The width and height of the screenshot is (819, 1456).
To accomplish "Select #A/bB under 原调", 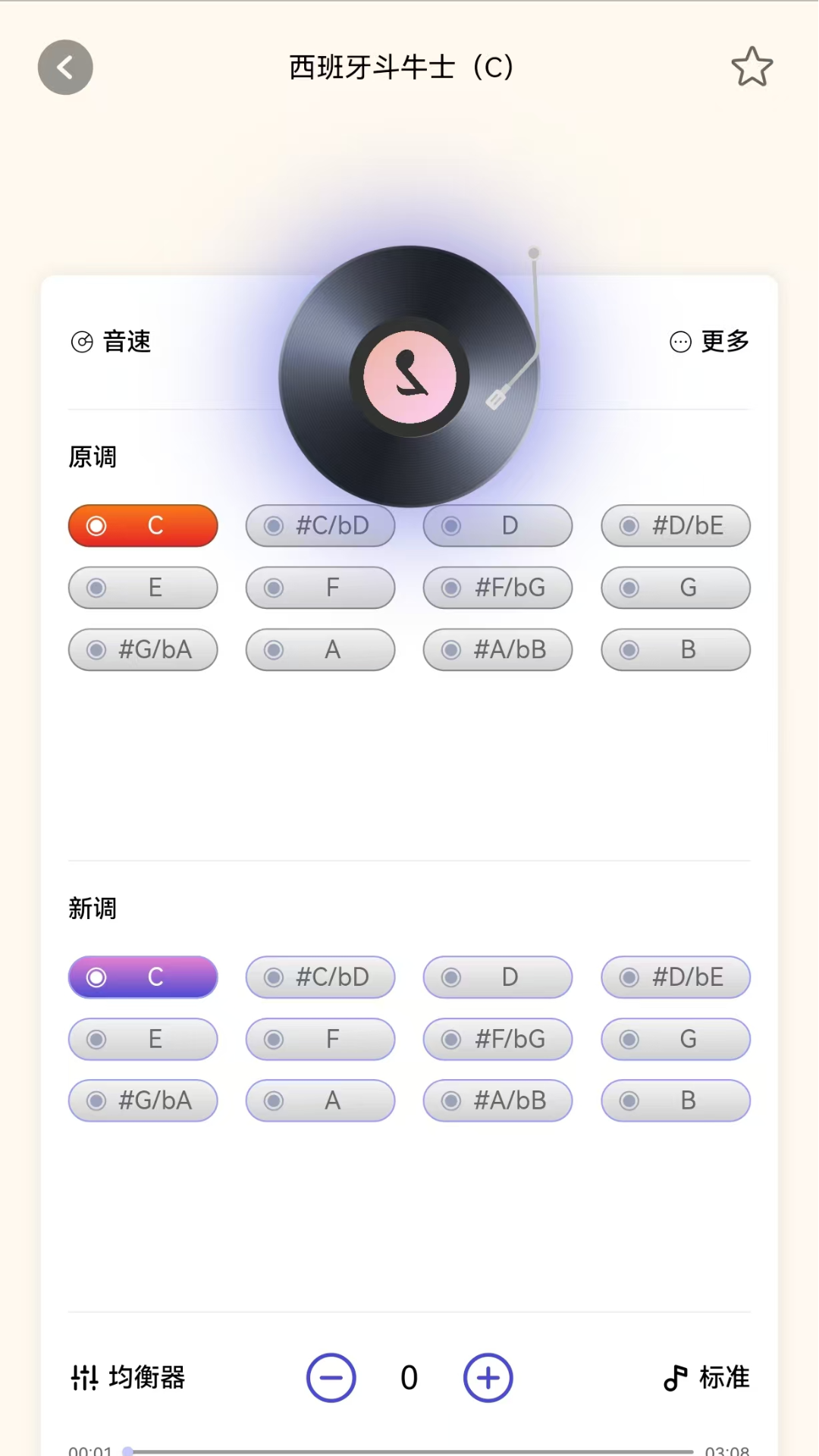I will tap(497, 650).
